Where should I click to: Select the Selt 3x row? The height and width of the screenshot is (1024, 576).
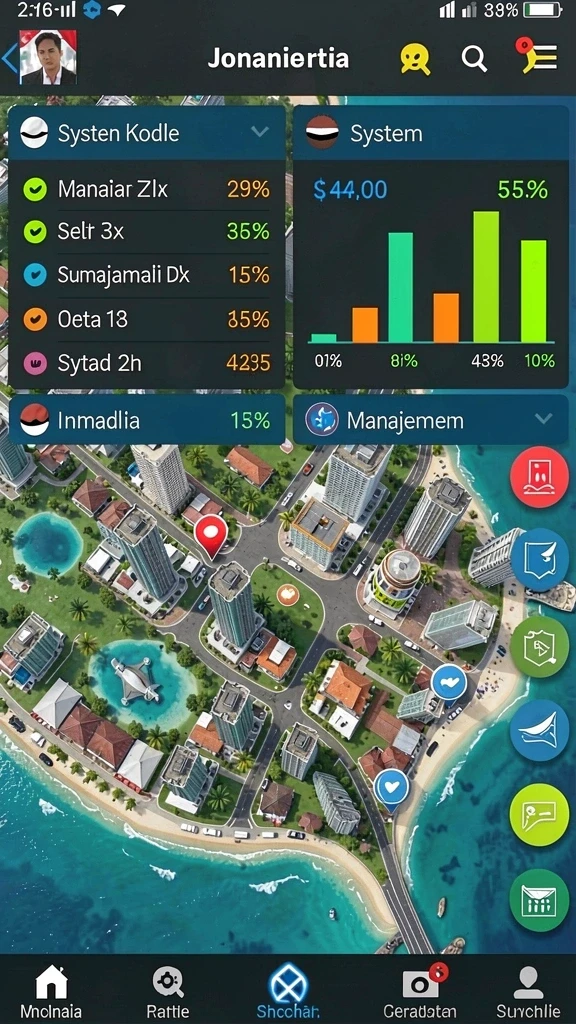click(x=147, y=231)
